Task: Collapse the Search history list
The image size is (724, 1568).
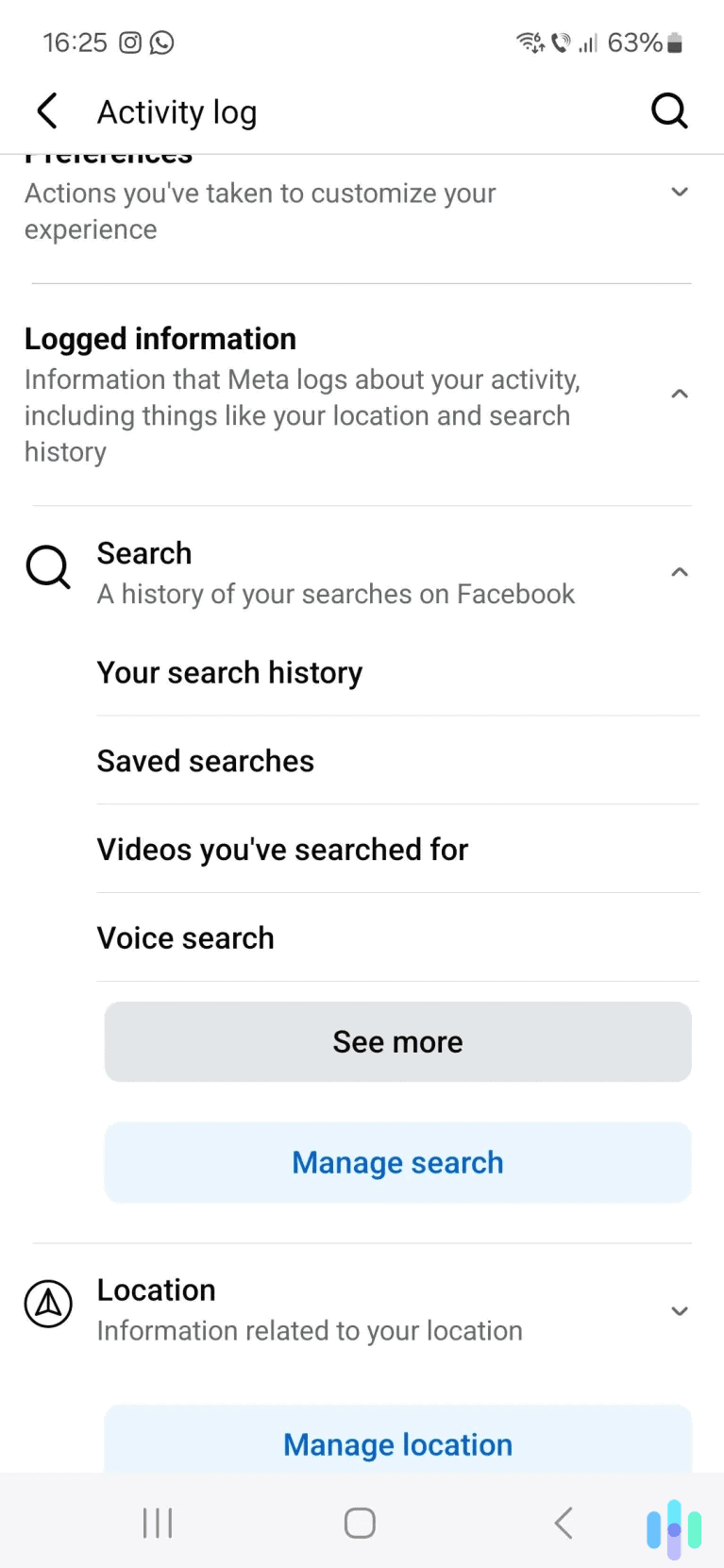Action: [680, 571]
